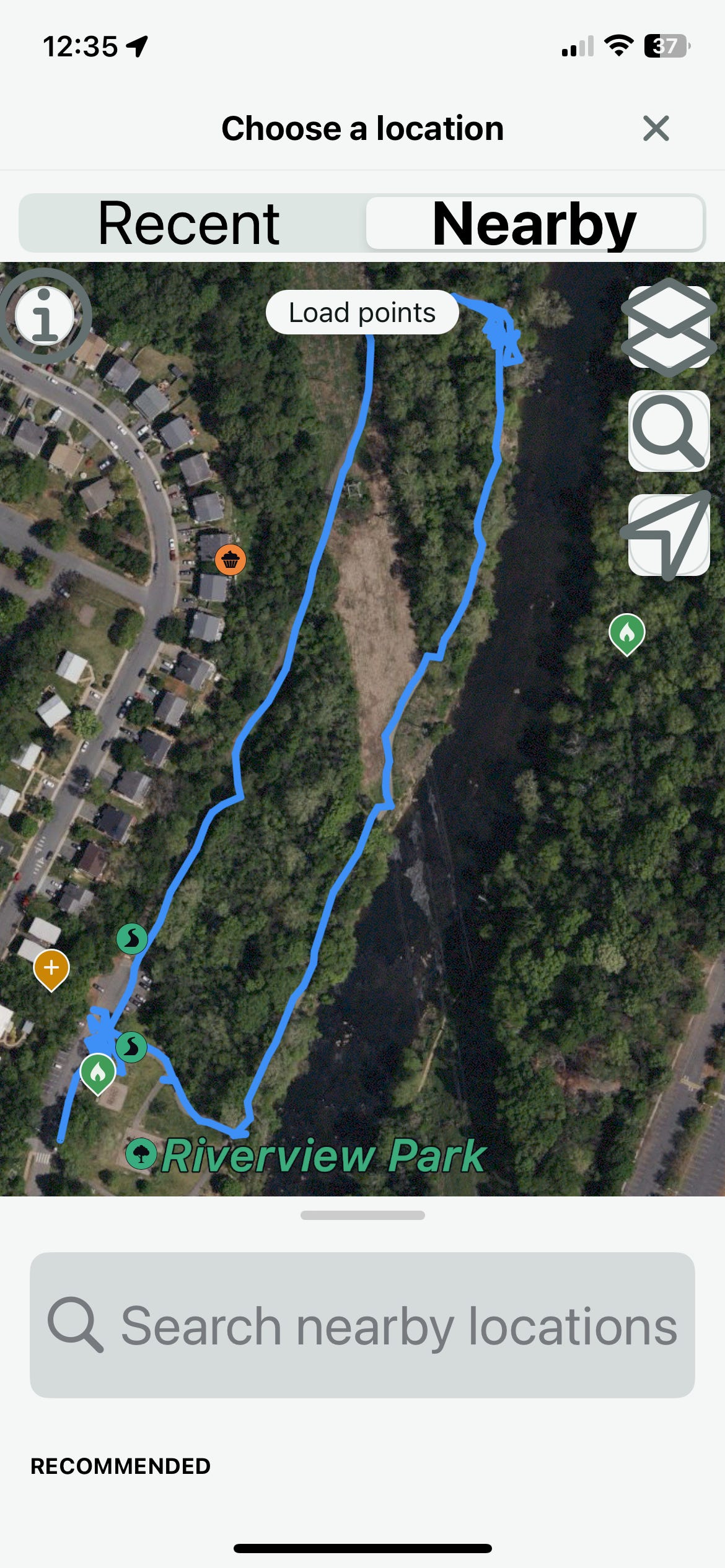
Task: Open the map search magnifier
Action: click(669, 431)
